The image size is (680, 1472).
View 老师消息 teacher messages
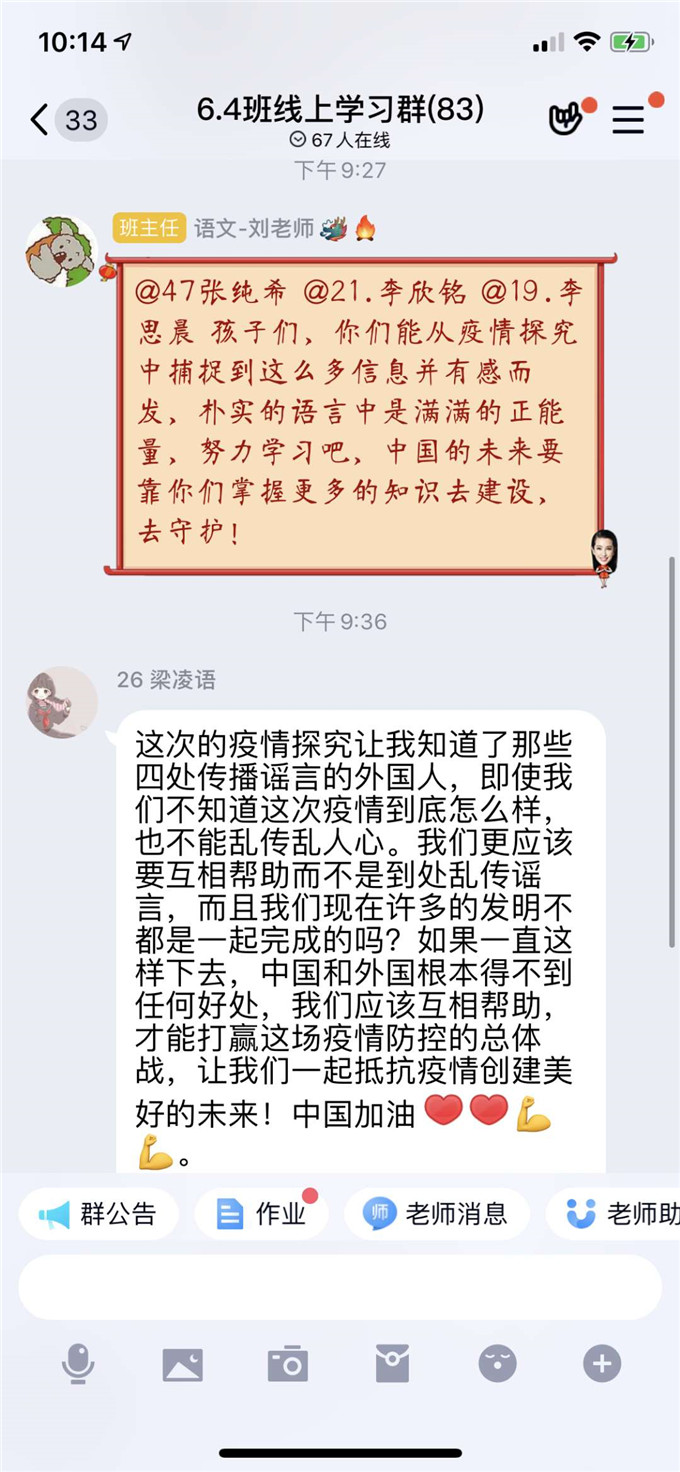tap(436, 1215)
